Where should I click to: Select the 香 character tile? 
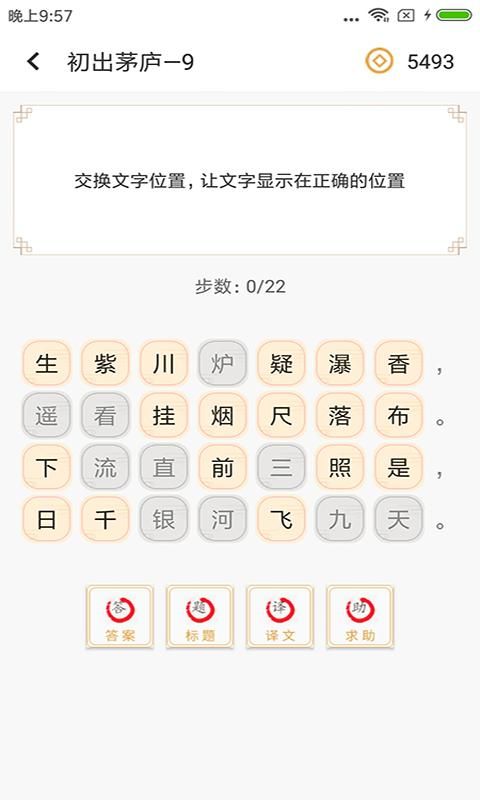click(398, 364)
